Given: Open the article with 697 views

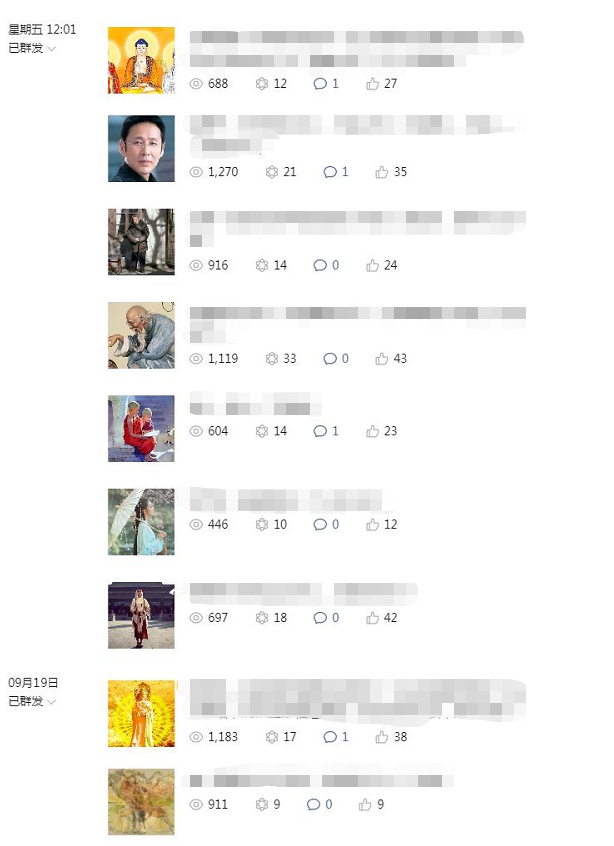Looking at the screenshot, I should tap(300, 592).
